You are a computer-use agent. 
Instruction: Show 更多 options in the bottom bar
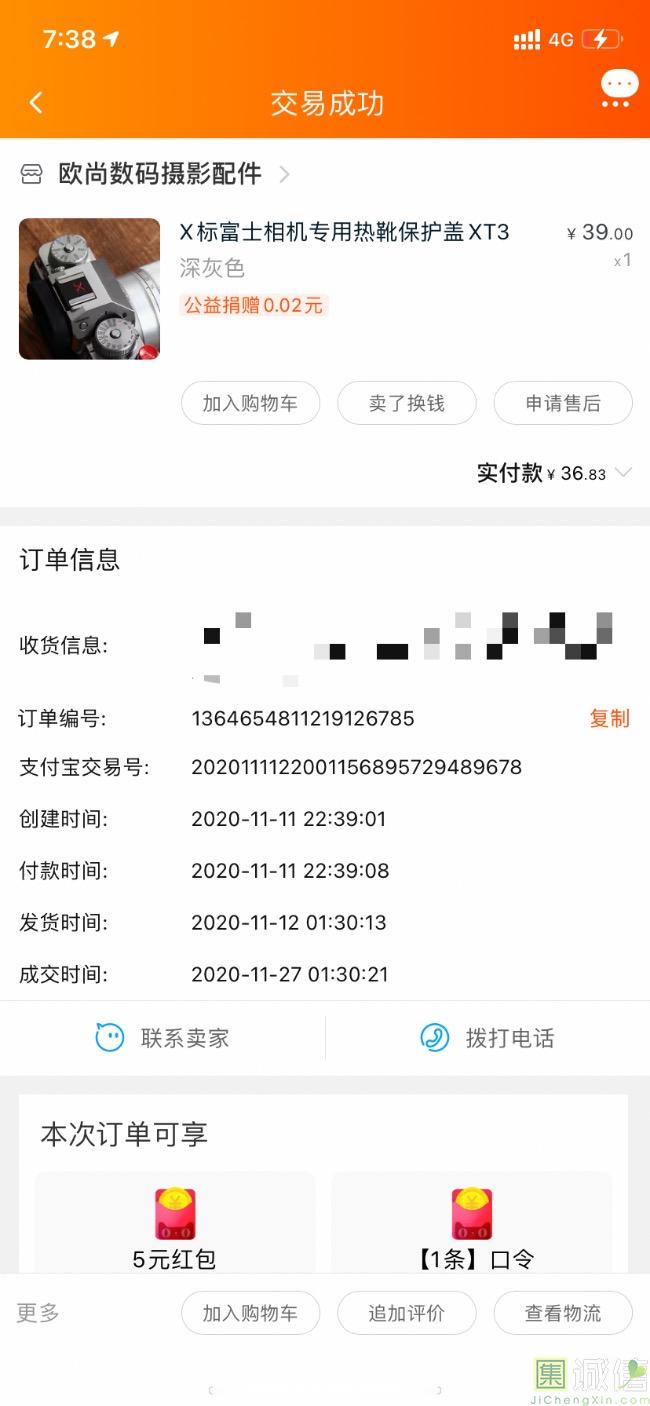38,1312
